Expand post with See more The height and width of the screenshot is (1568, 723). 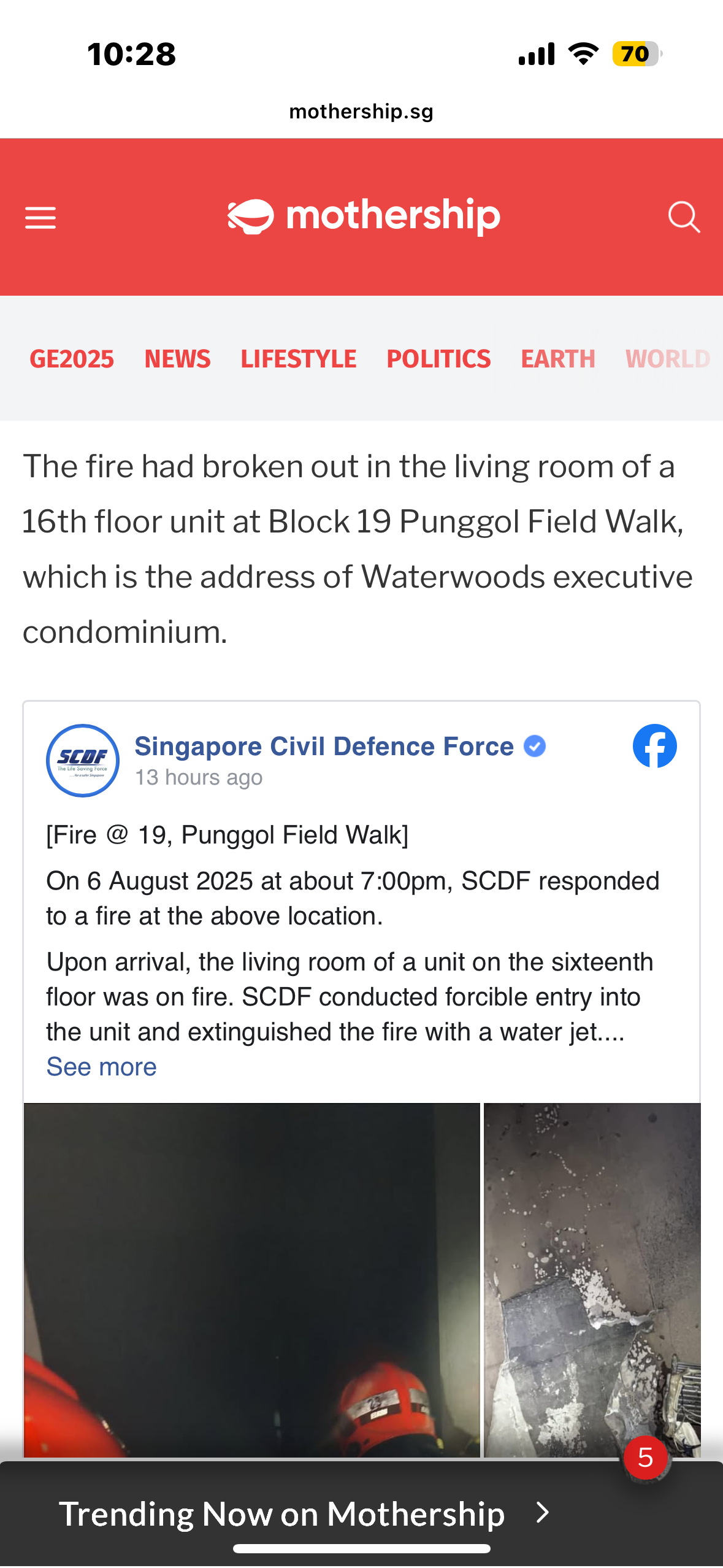[x=102, y=1067]
